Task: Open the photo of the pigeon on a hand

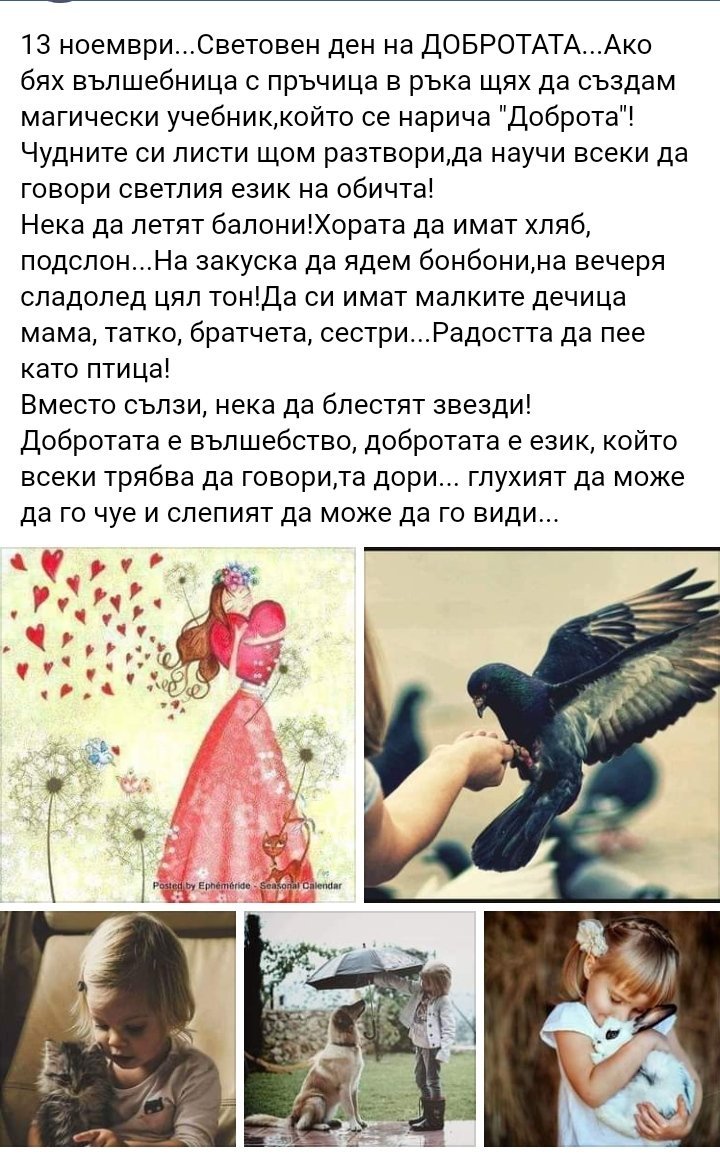Action: coord(542,724)
